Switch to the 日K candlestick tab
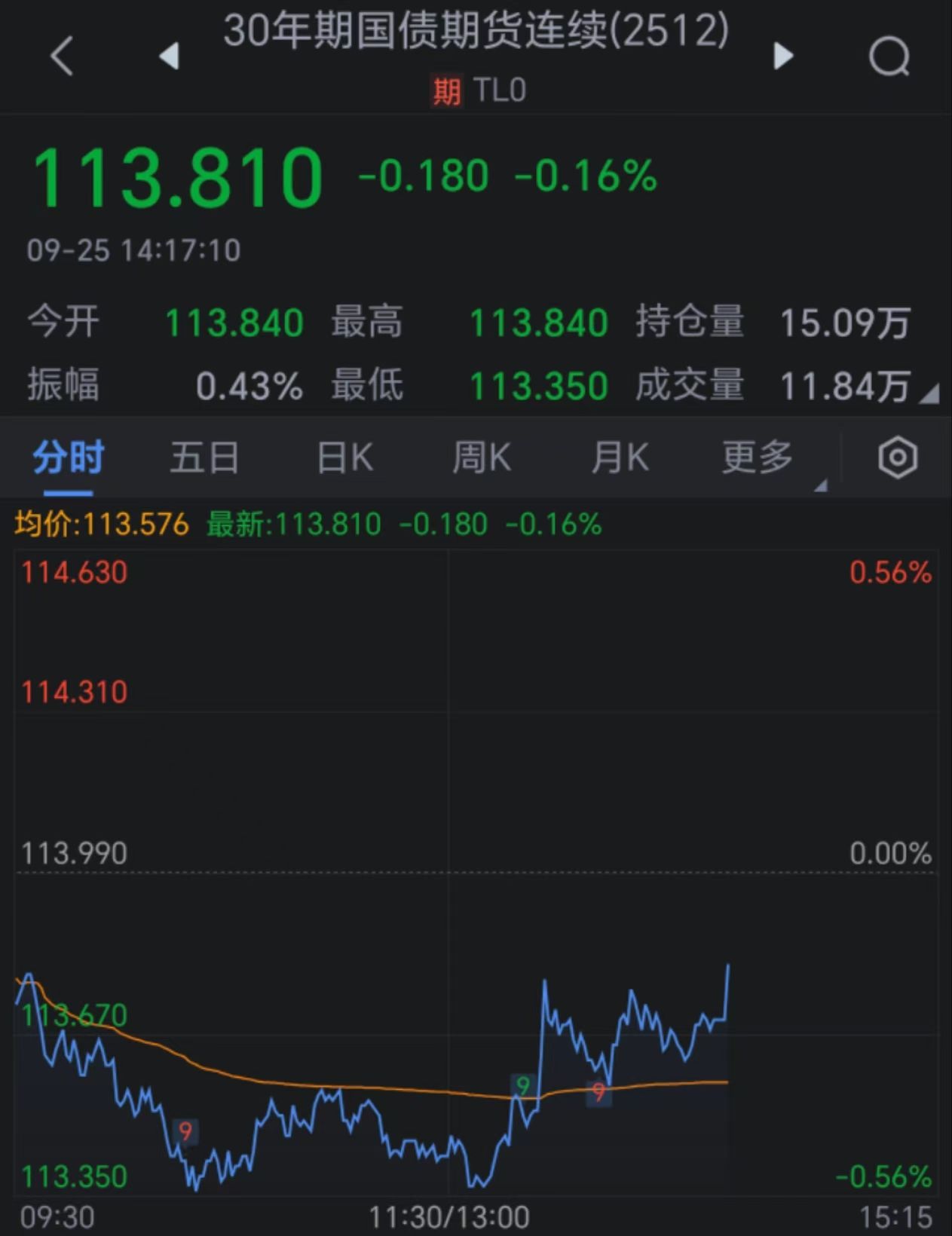 (x=344, y=457)
